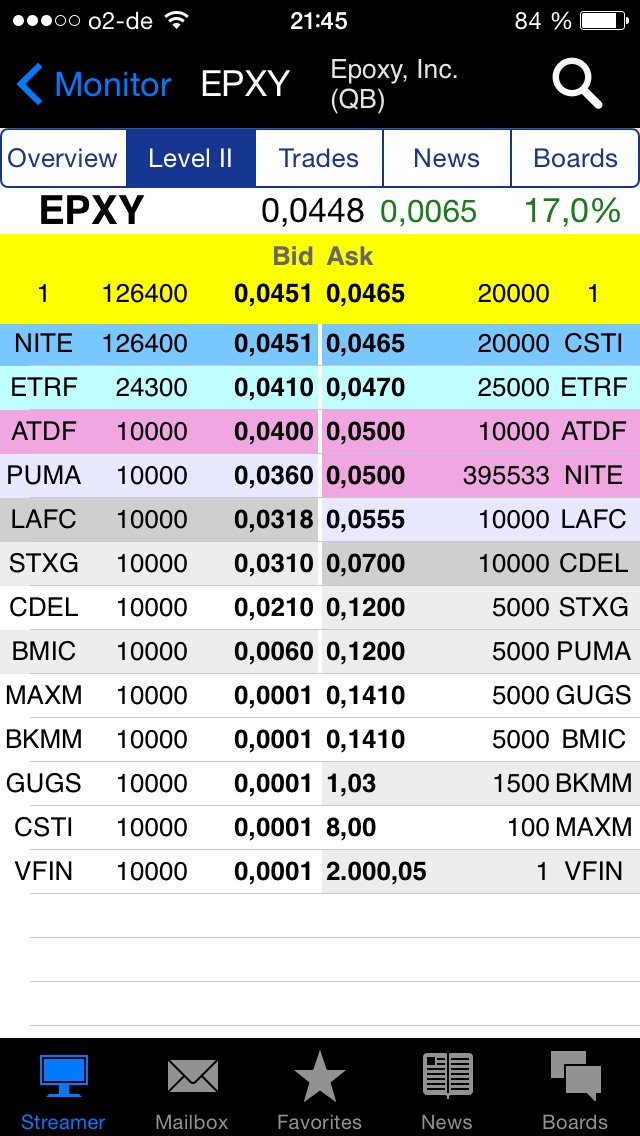
Task: Switch to the Overview tab
Action: click(63, 158)
